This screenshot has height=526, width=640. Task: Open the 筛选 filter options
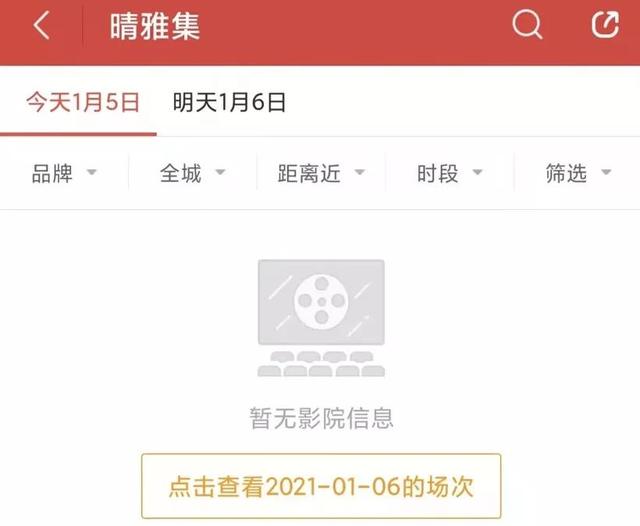[578, 173]
